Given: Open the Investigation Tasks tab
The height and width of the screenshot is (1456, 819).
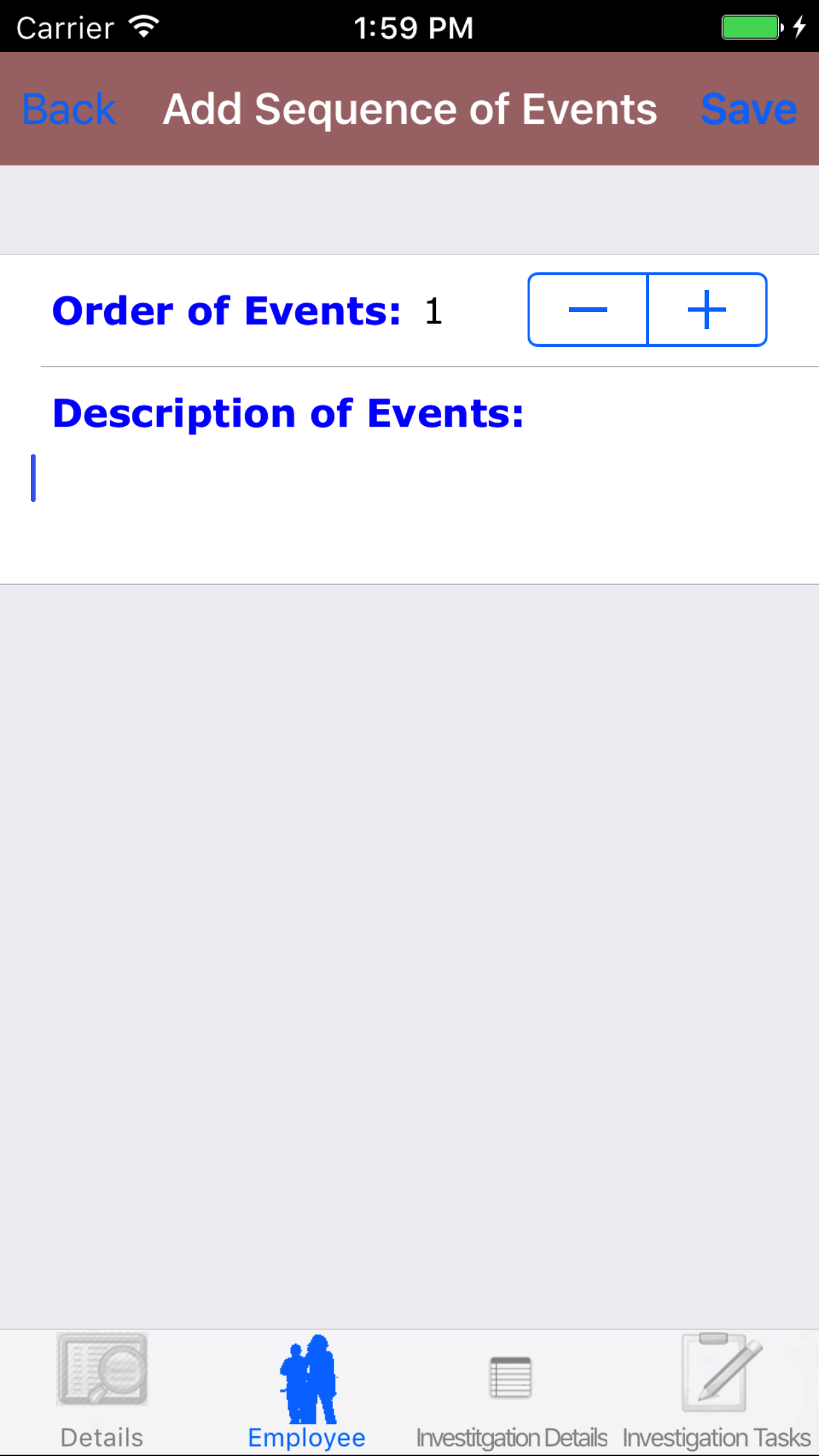Looking at the screenshot, I should [716, 1391].
